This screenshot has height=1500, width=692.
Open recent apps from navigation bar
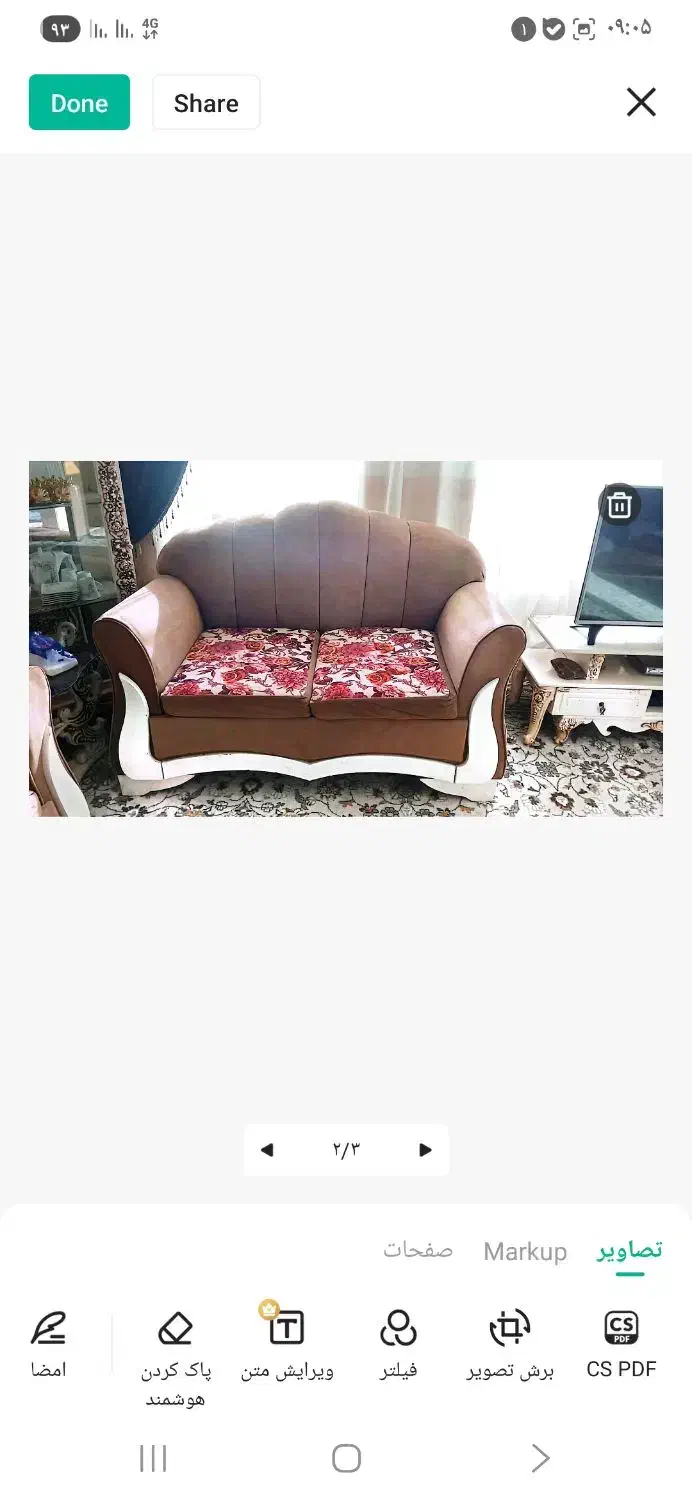pos(153,1459)
